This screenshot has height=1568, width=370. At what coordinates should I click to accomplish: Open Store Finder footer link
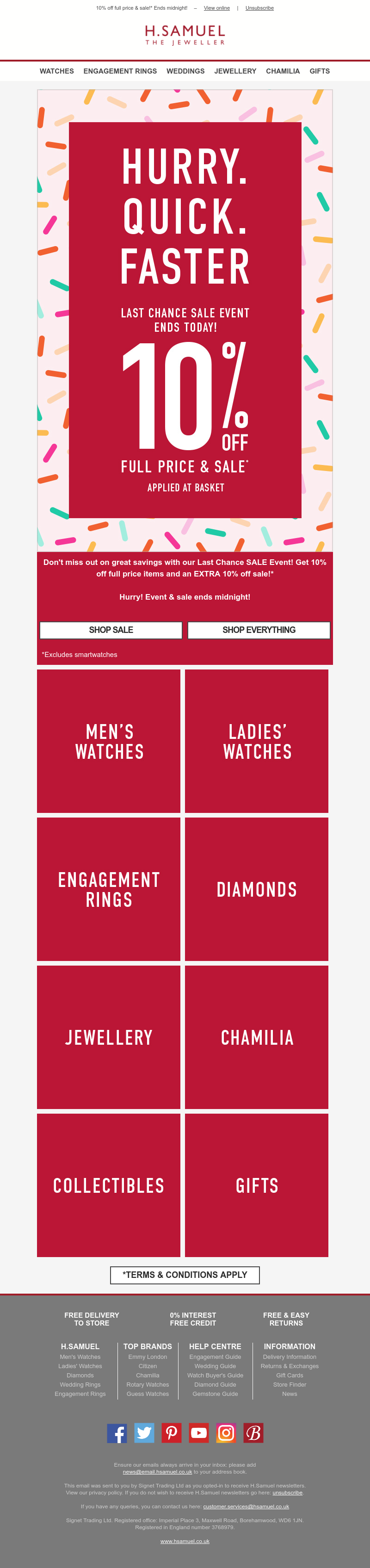click(x=290, y=1384)
